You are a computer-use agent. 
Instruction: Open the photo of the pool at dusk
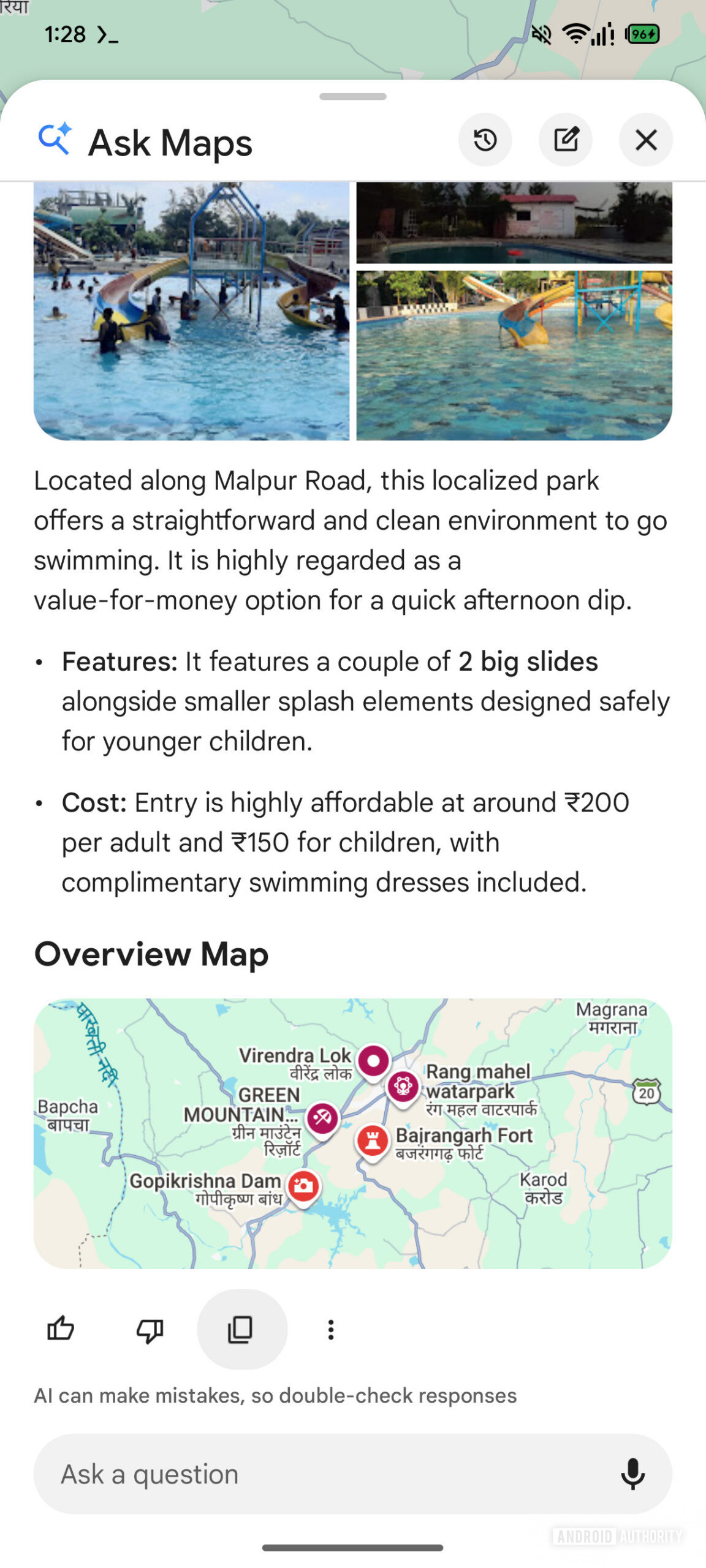click(x=514, y=223)
